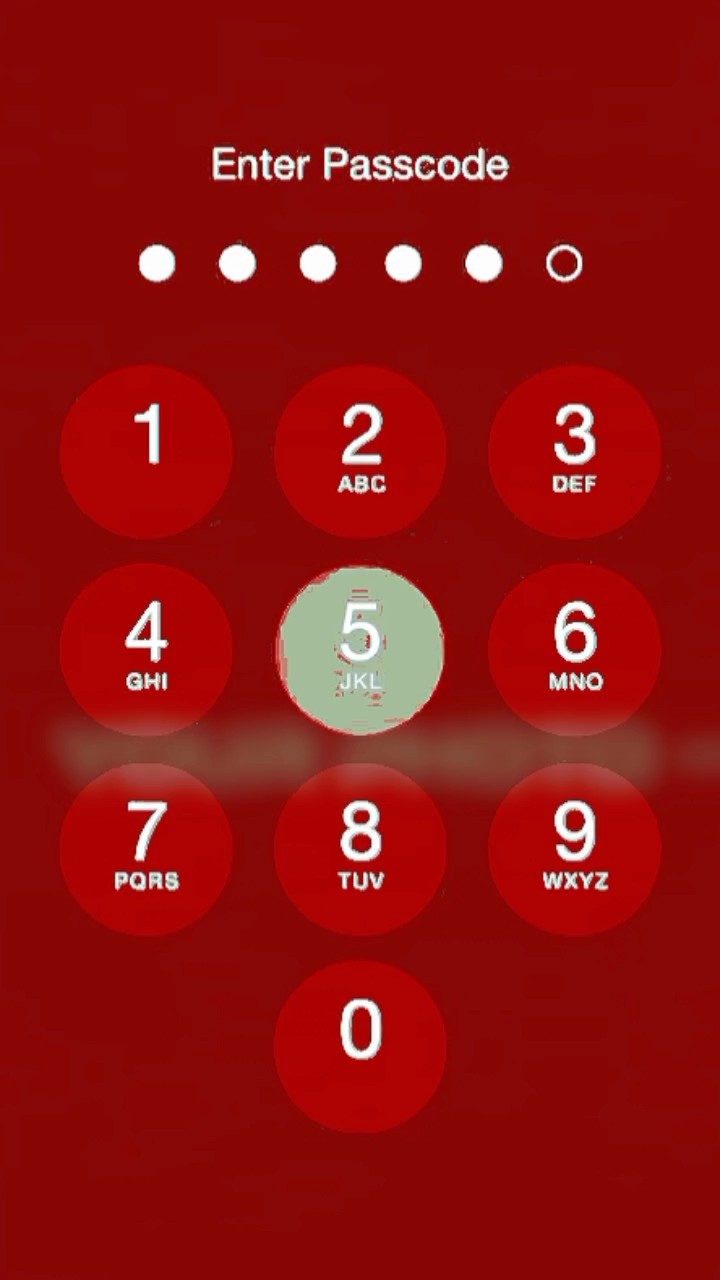Tap the highlighted 5 JKL key

[360, 650]
